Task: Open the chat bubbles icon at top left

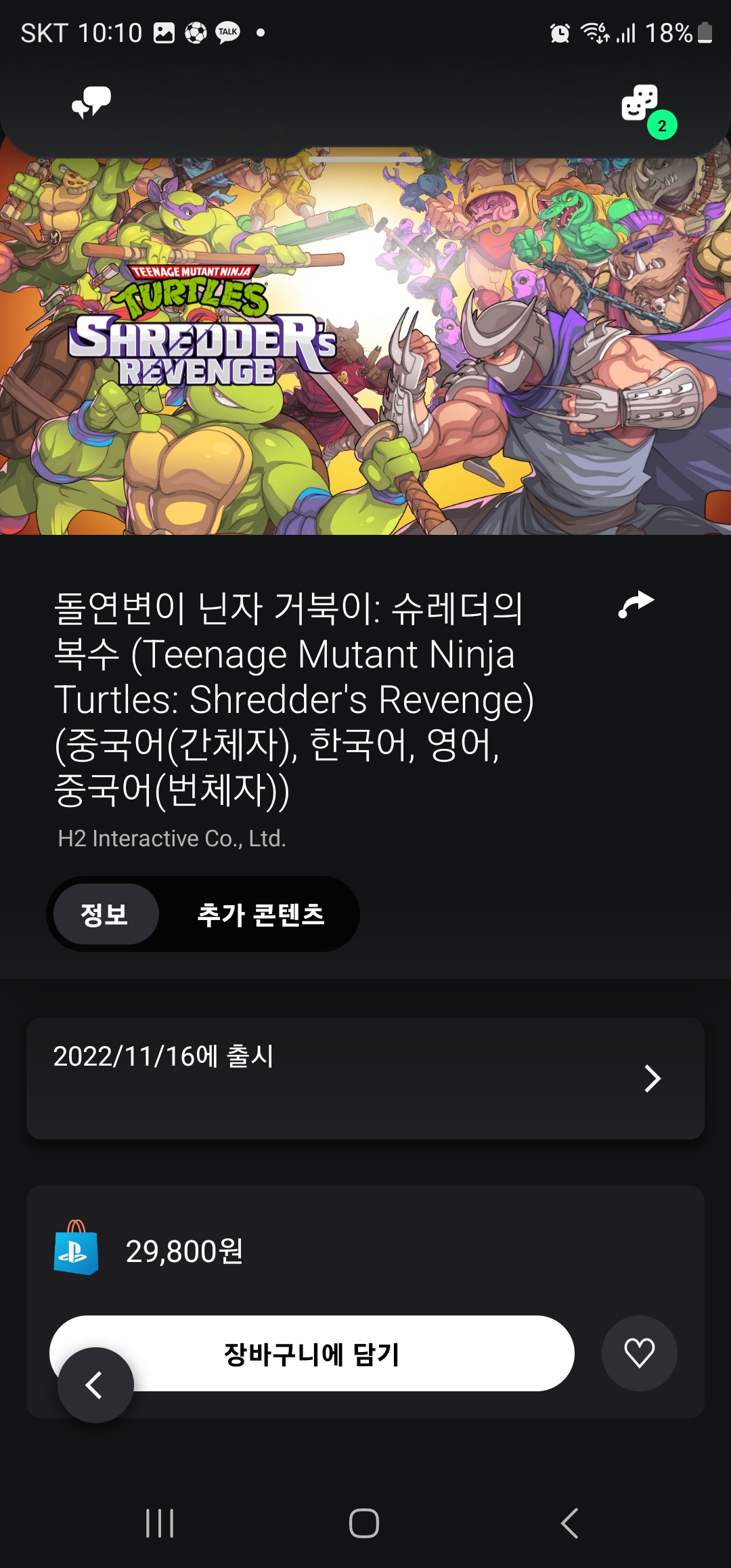Action: [91, 103]
